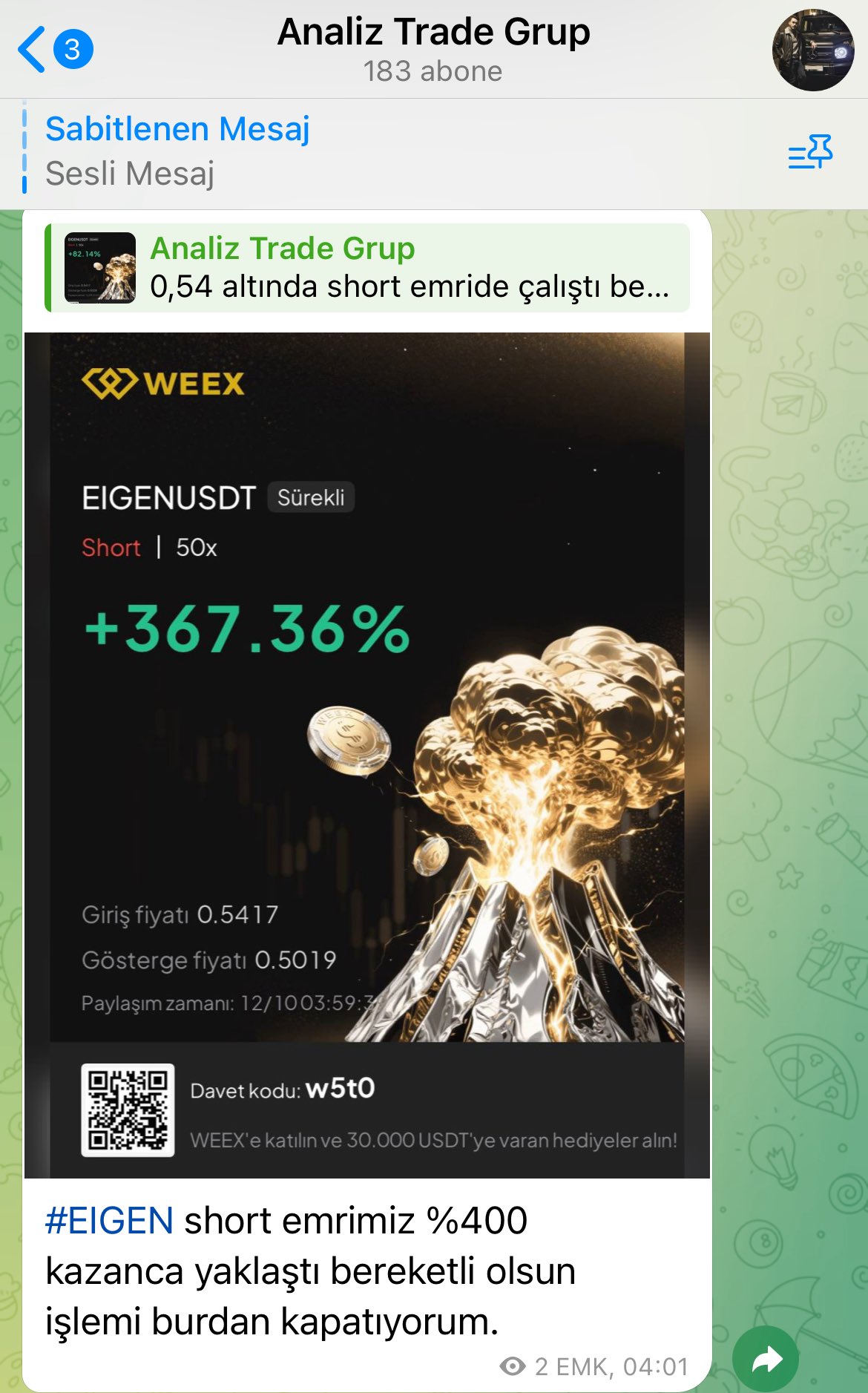Open the WEEX EIGENUSDT image full screen
868x1393 pixels.
tap(366, 754)
